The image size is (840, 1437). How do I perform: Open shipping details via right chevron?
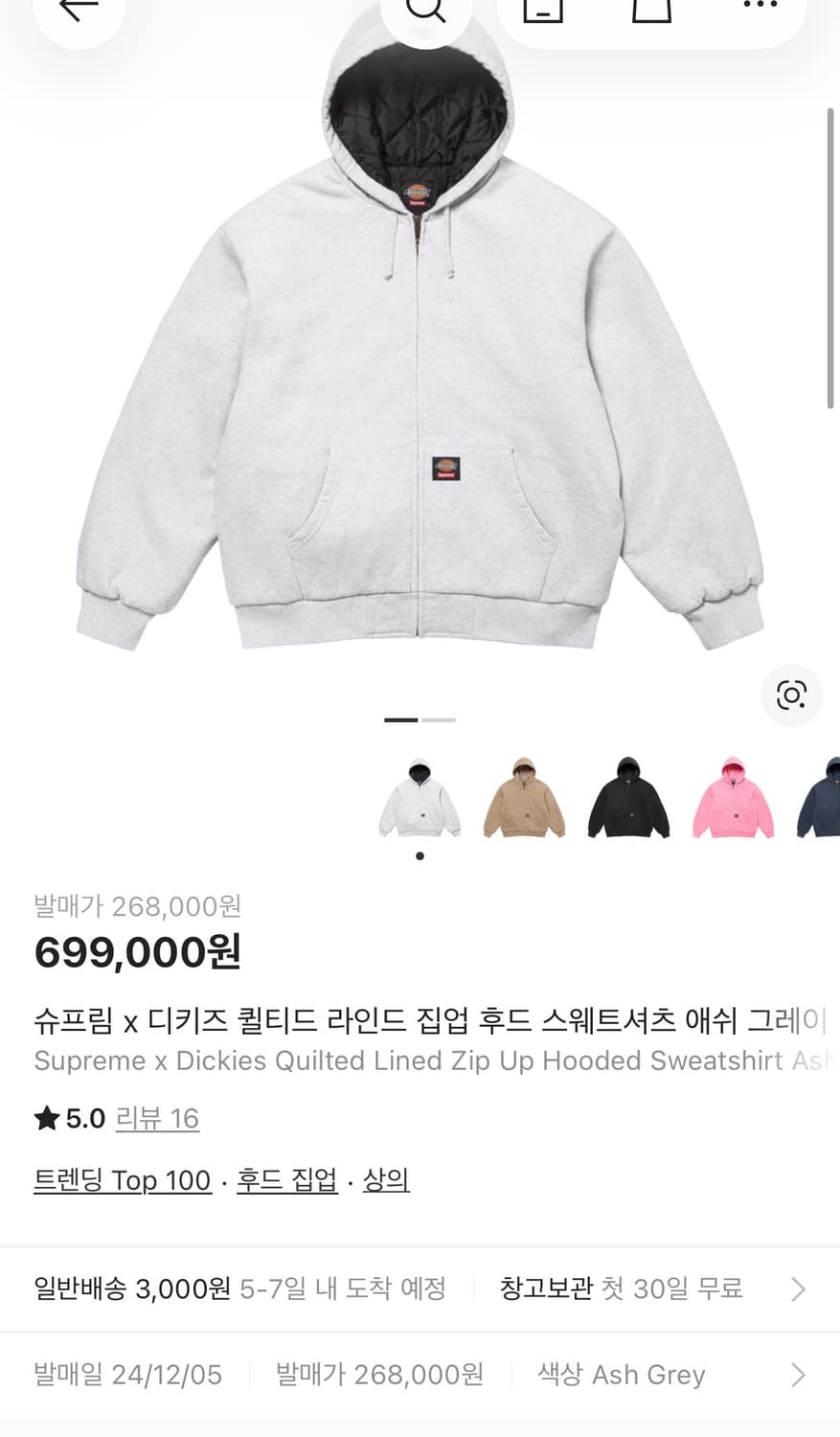[798, 1289]
